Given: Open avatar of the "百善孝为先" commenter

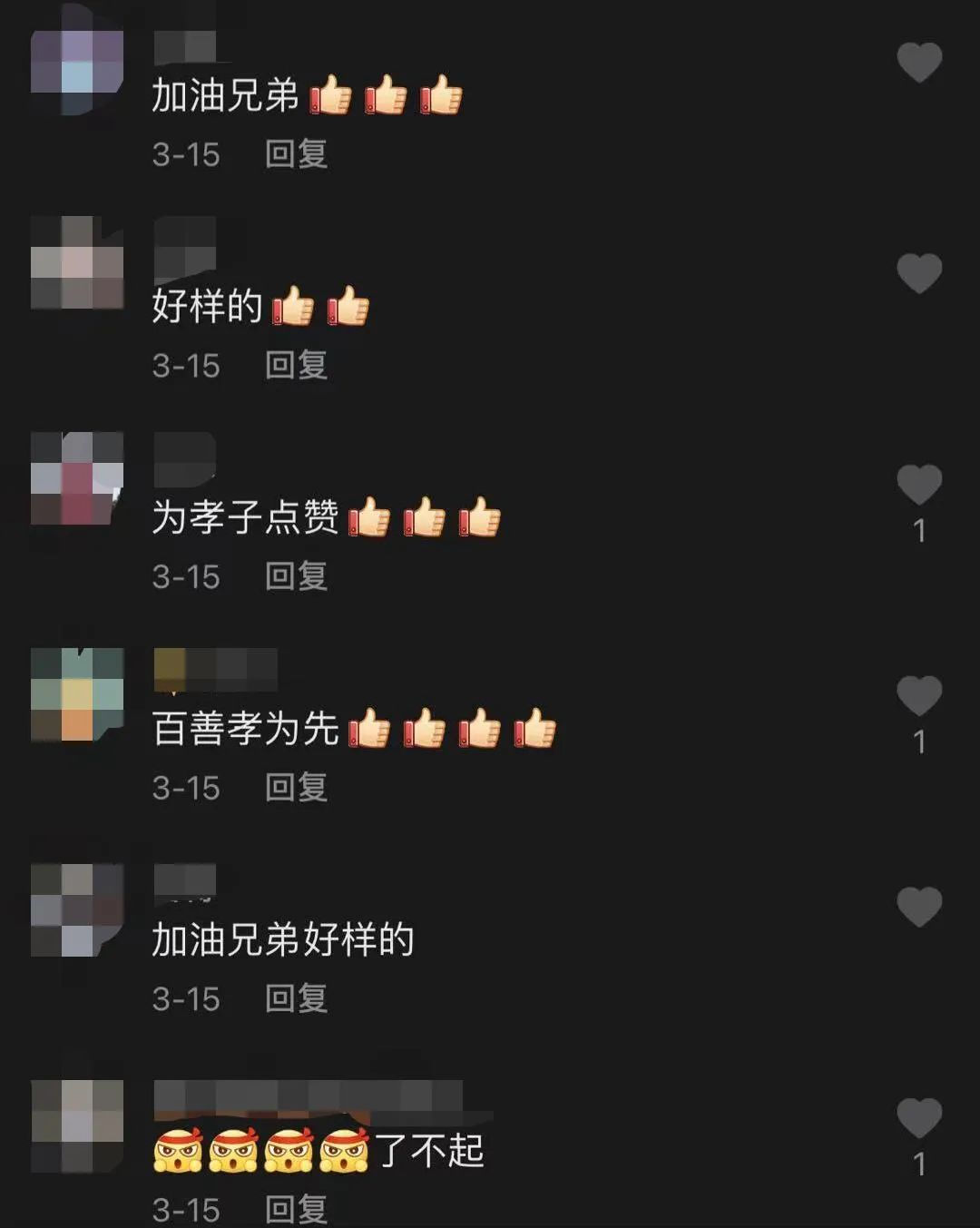Looking at the screenshot, I should click(x=77, y=694).
